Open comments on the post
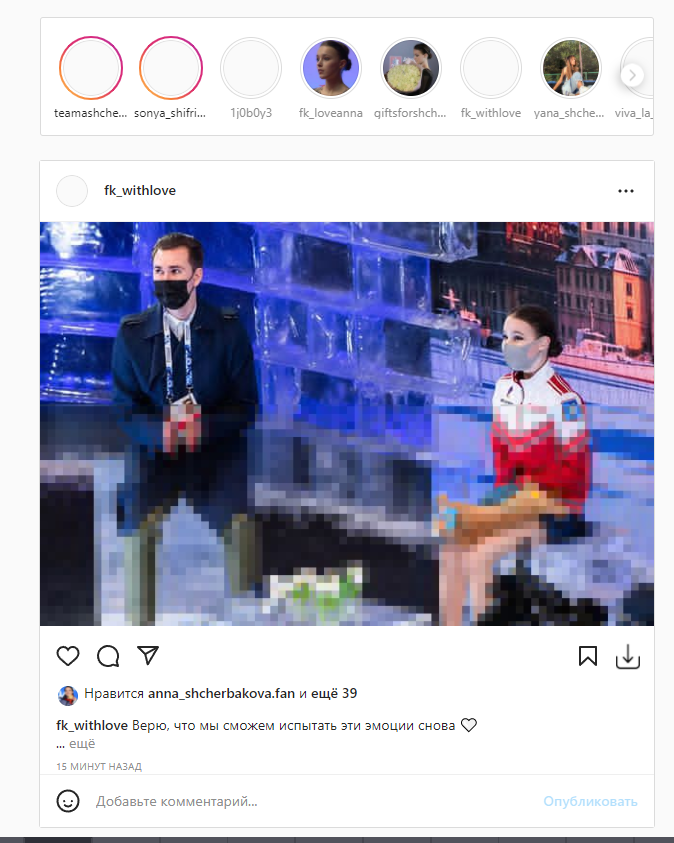 click(108, 656)
